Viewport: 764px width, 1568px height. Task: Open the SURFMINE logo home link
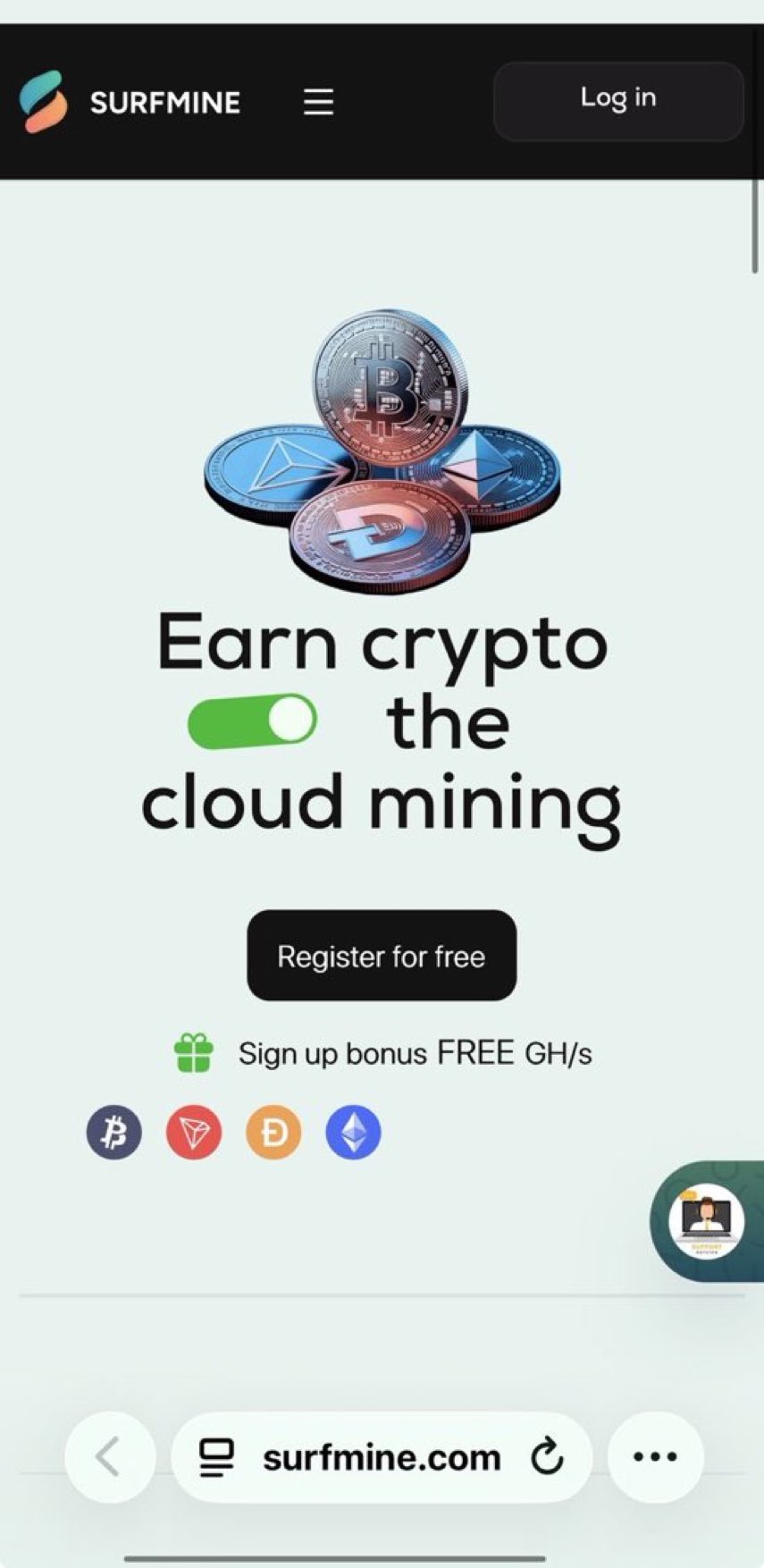[x=130, y=102]
